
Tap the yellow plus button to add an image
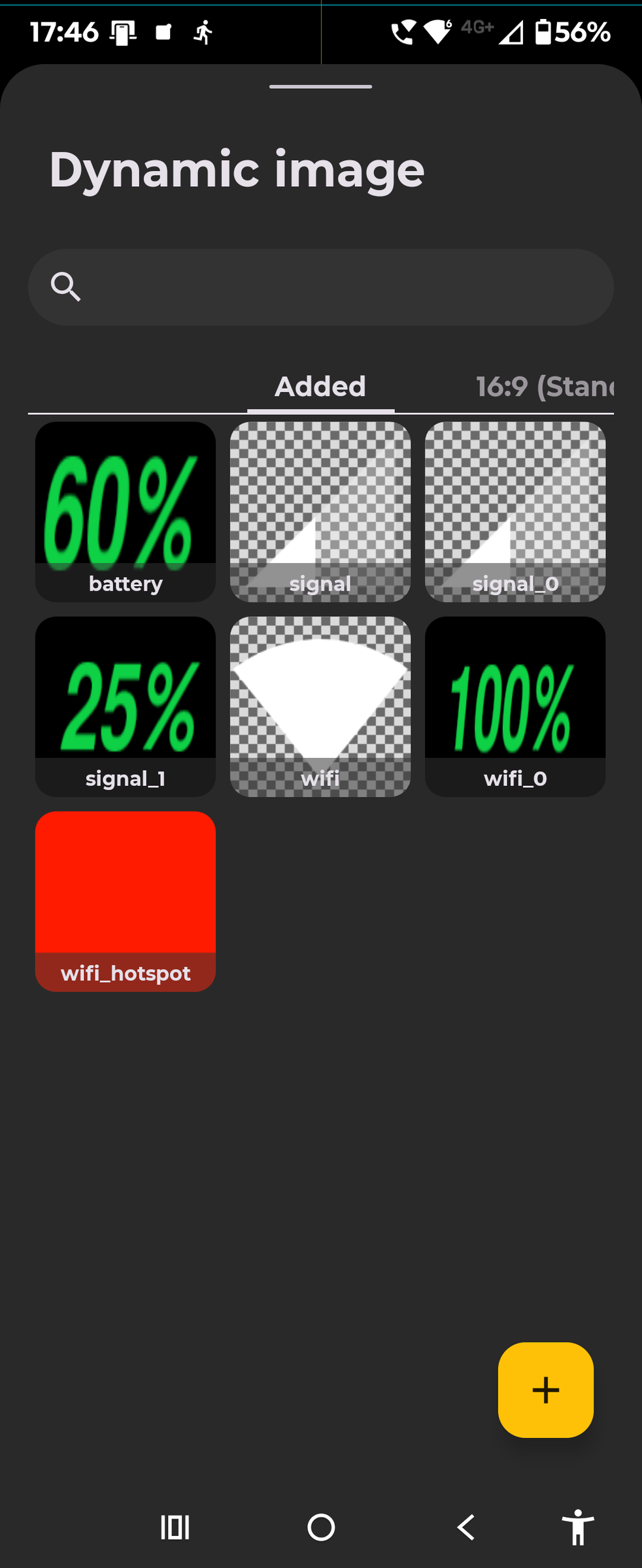545,1389
